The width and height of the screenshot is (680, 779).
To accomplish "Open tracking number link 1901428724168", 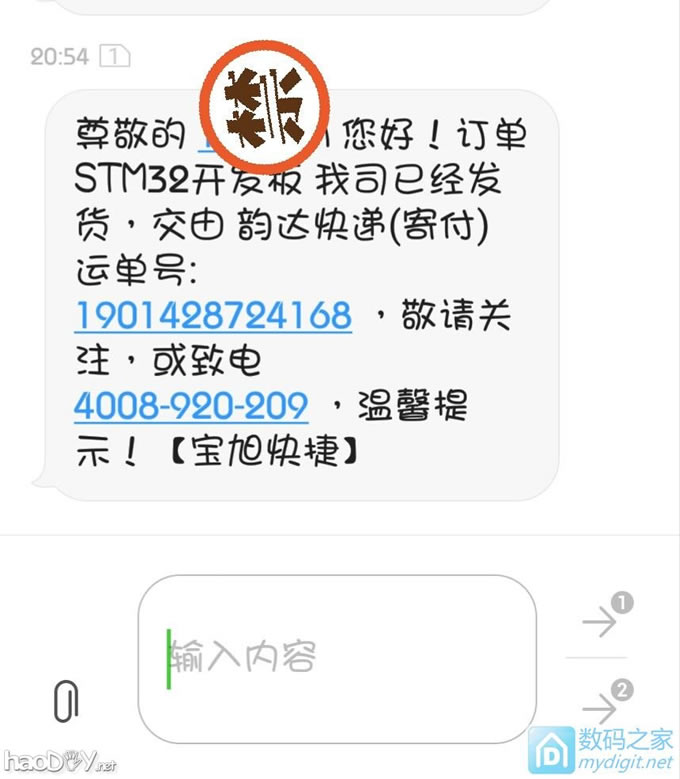I will click(213, 316).
